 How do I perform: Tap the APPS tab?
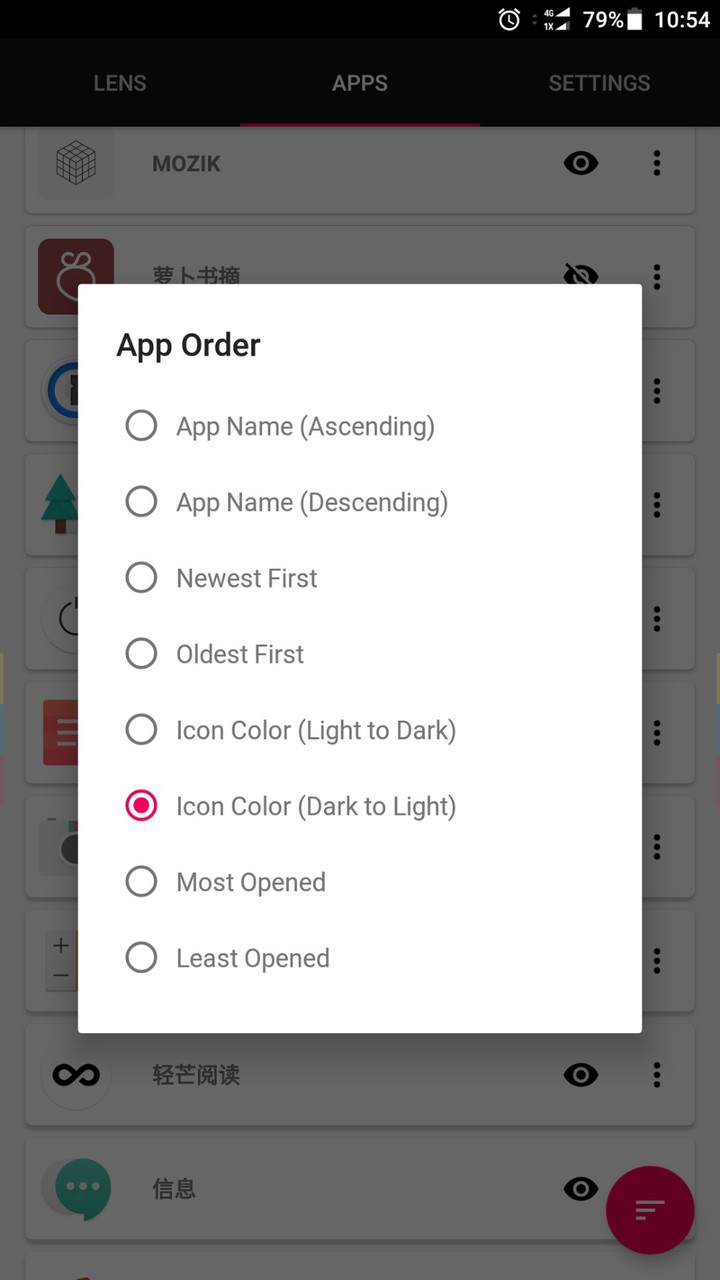pos(360,83)
